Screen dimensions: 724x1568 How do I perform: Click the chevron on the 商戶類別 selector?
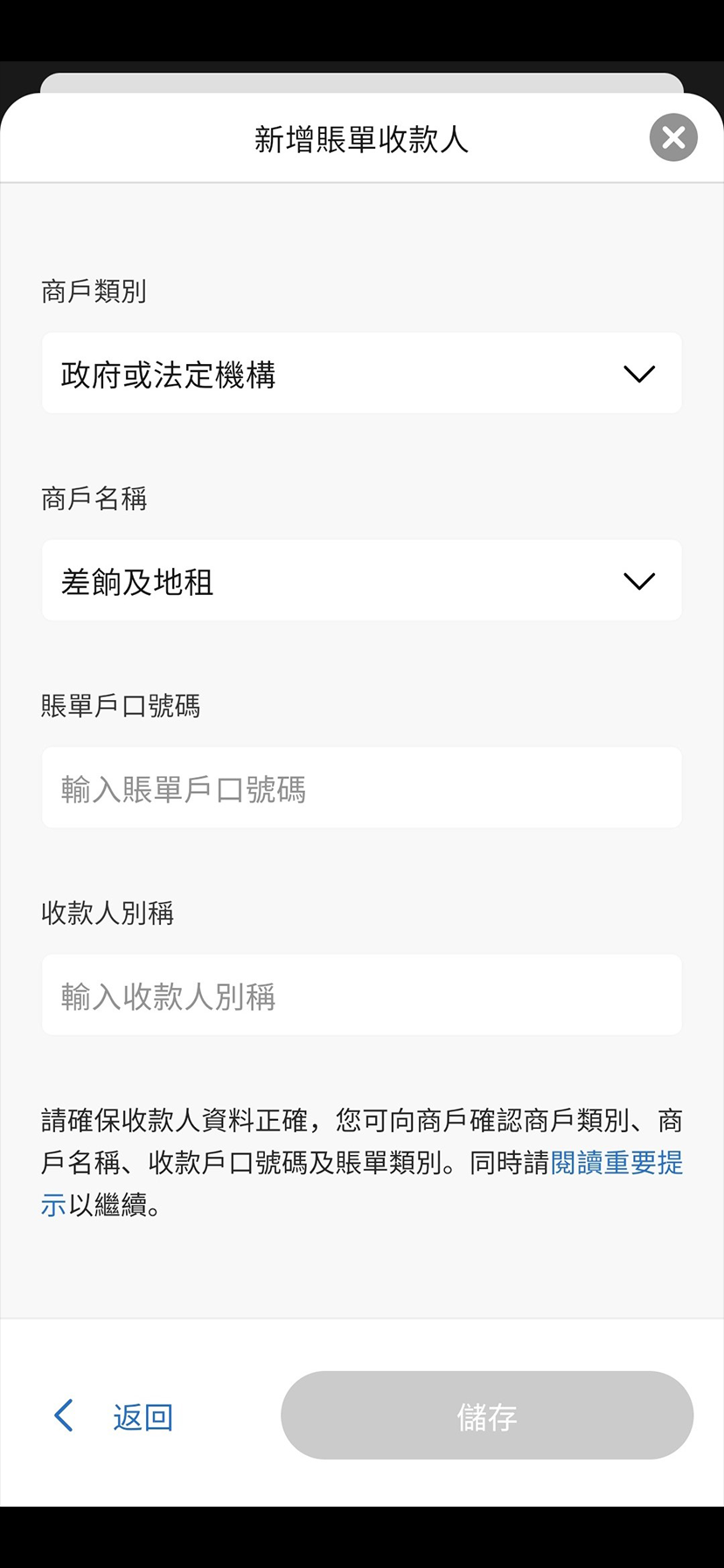(638, 373)
